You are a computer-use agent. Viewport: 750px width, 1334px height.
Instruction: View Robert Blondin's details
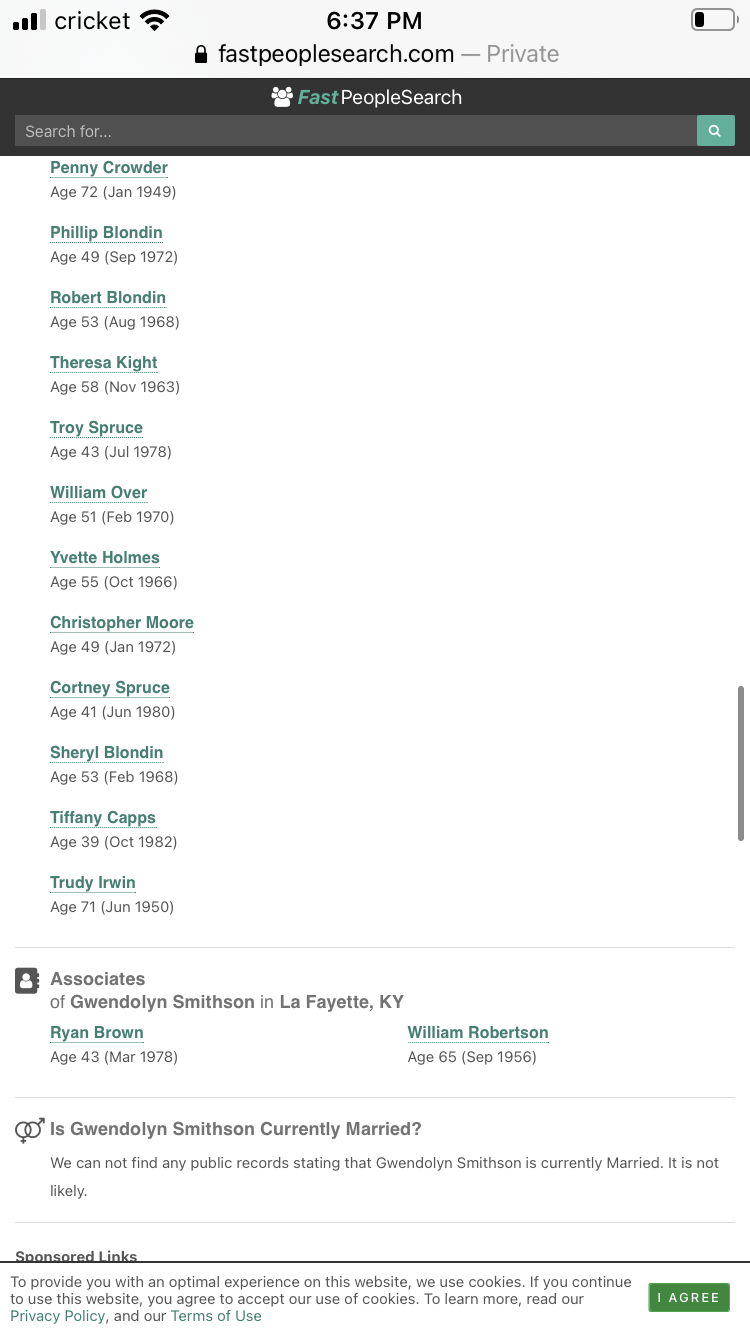click(x=108, y=297)
